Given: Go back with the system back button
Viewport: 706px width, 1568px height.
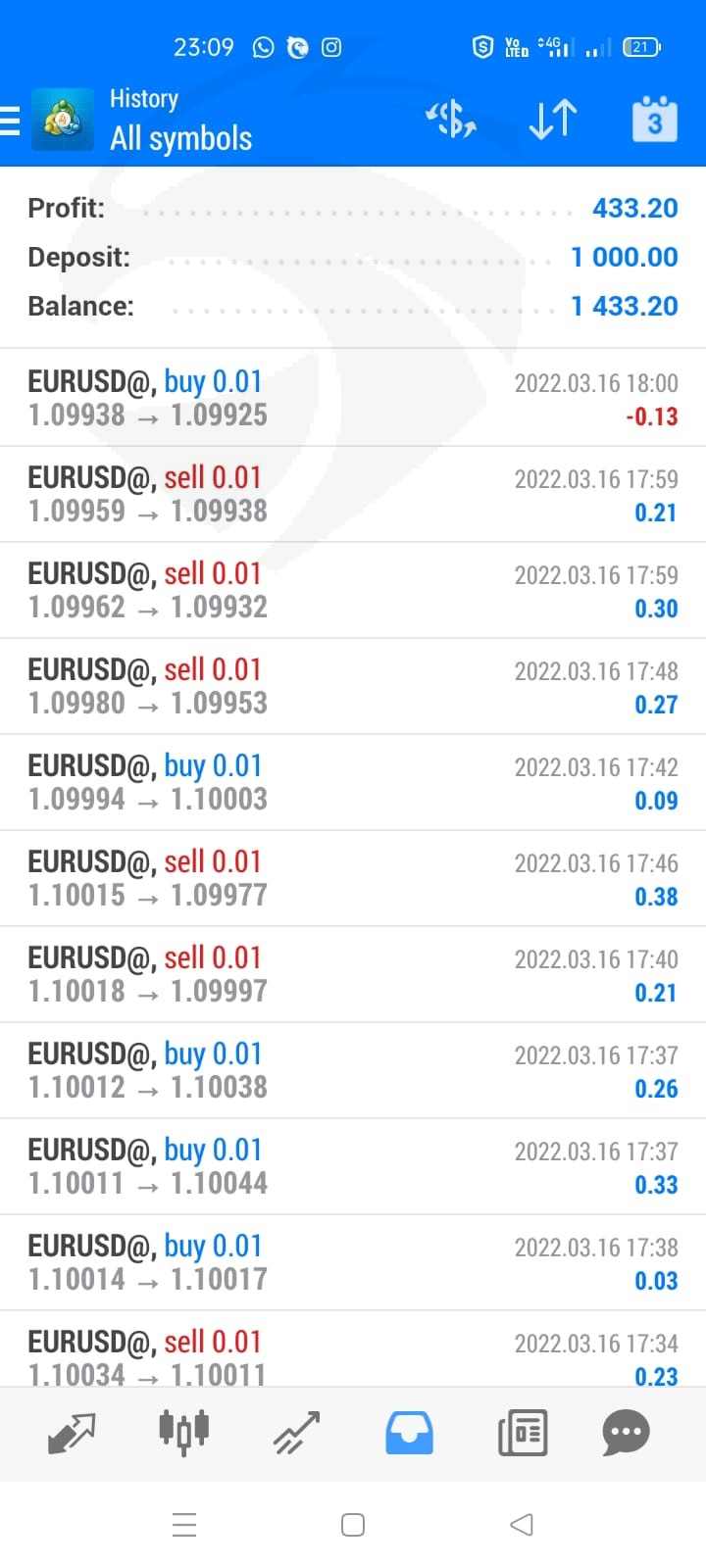Looking at the screenshot, I should (522, 1525).
